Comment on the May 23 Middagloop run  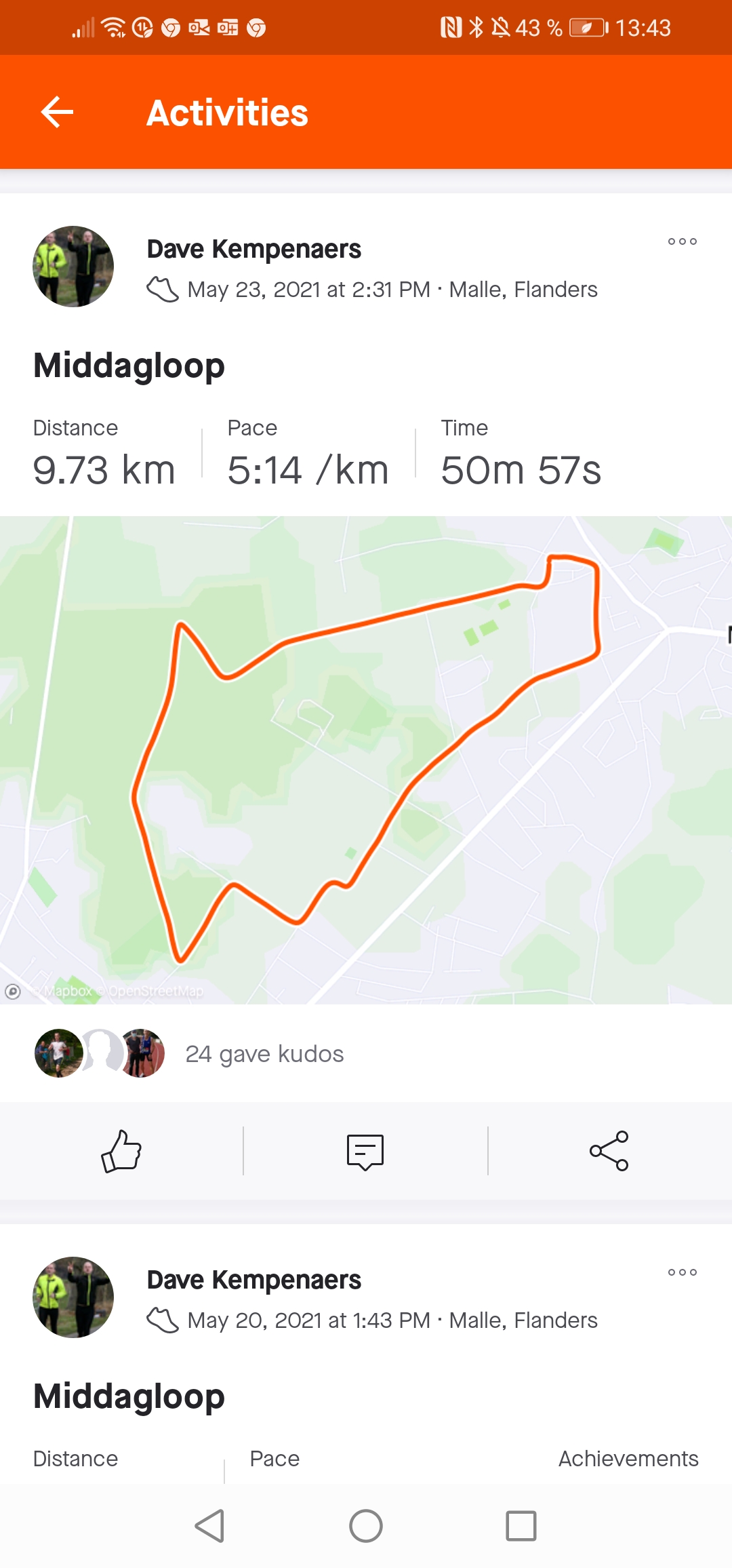(365, 1151)
